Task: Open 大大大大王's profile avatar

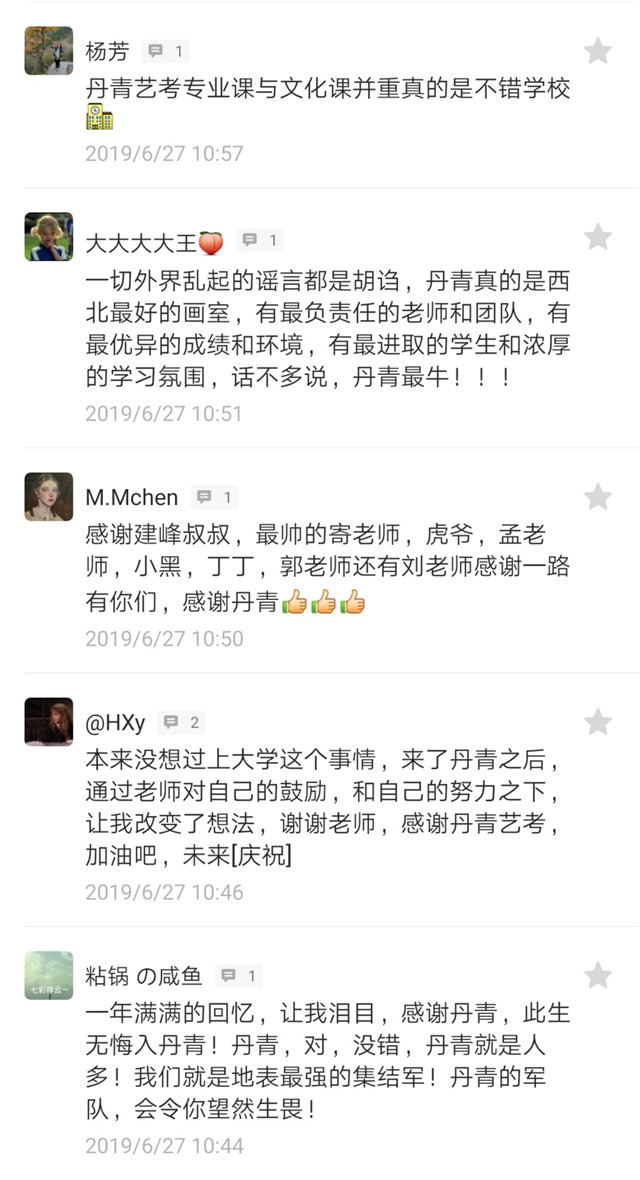Action: coord(49,237)
